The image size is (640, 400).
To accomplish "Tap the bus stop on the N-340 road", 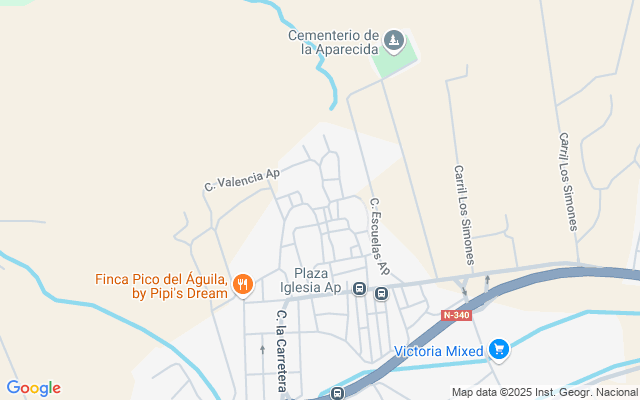I will pyautogui.click(x=338, y=393).
